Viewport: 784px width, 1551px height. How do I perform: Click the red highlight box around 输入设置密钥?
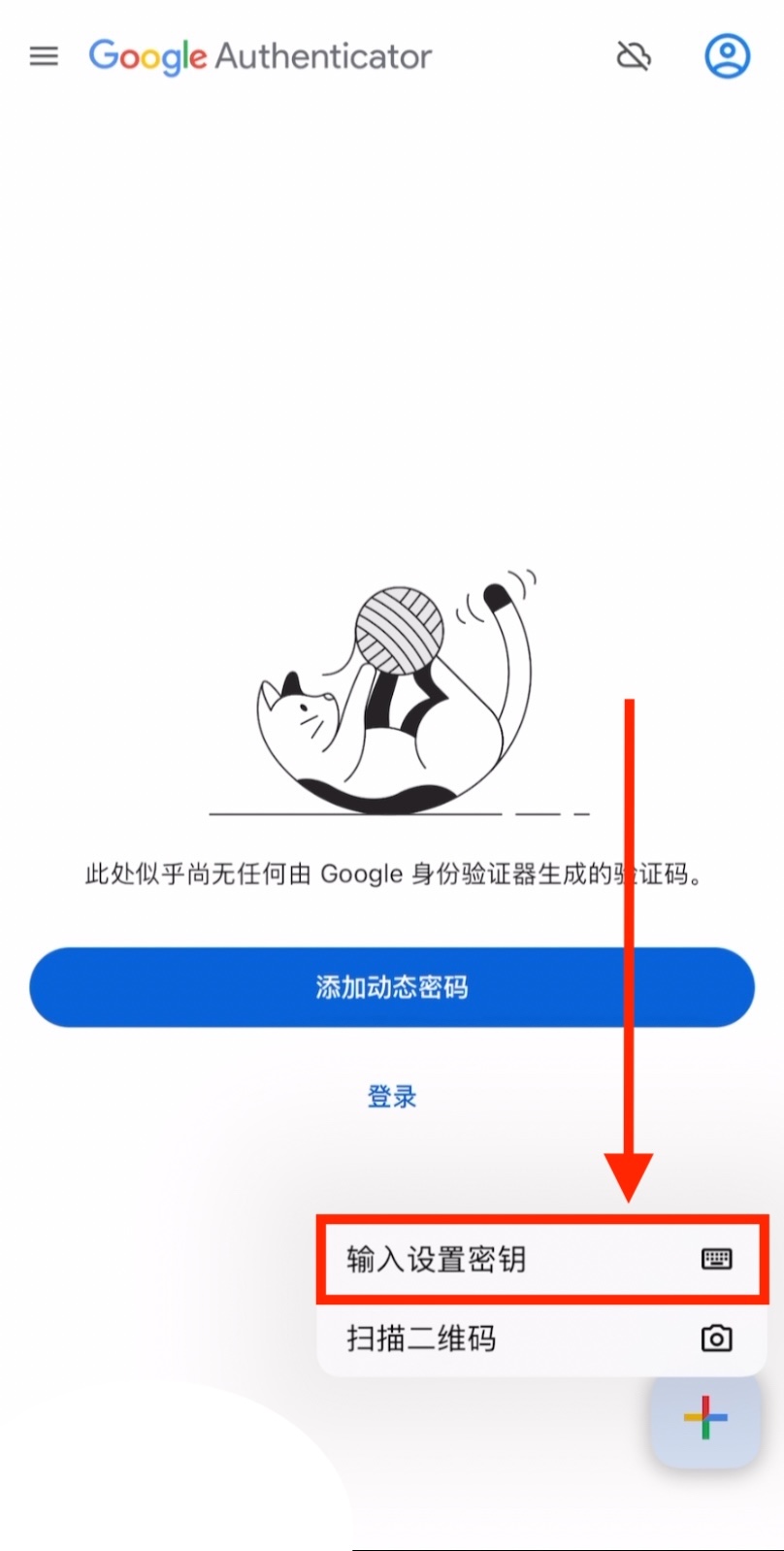point(539,1259)
